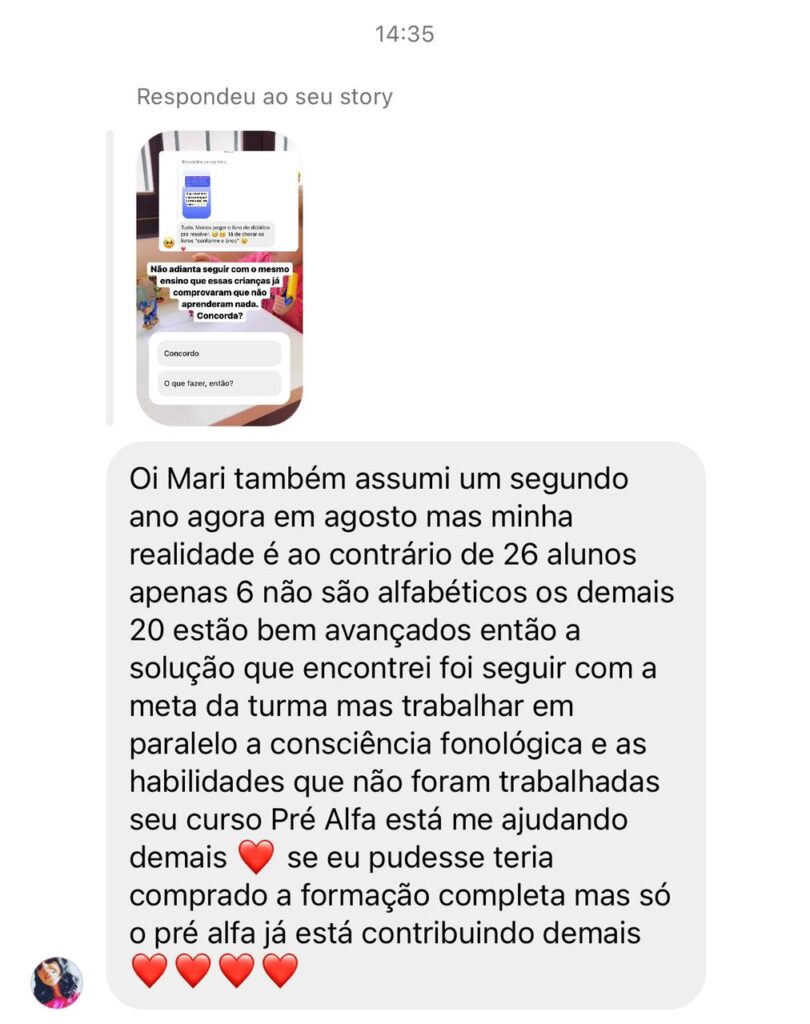Open the sender's profile picture avatar
The image size is (810, 1024).
[x=57, y=981]
